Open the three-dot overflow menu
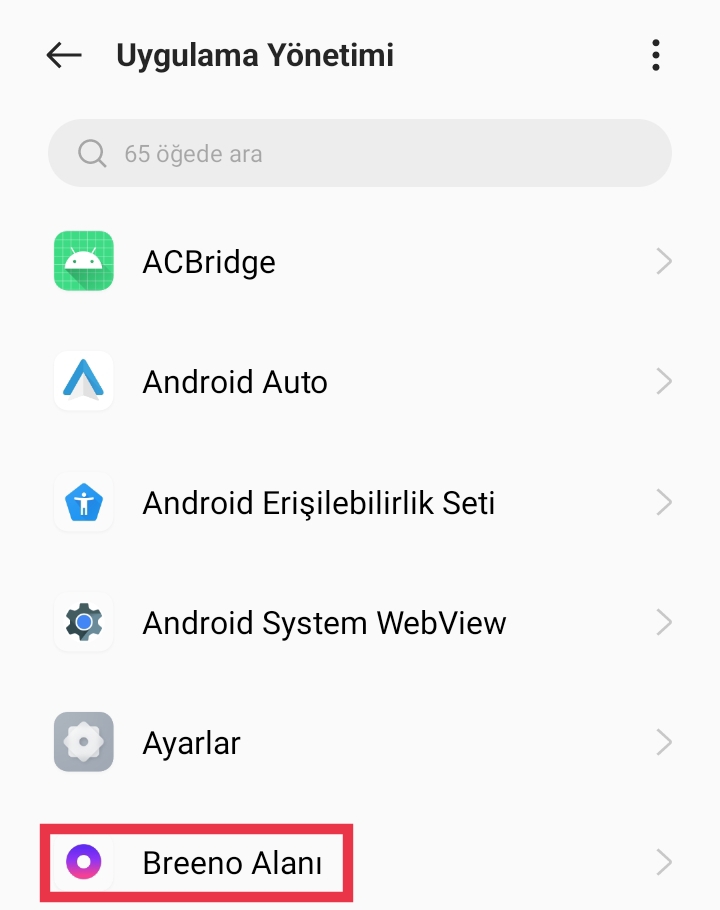This screenshot has width=720, height=910. 656,56
